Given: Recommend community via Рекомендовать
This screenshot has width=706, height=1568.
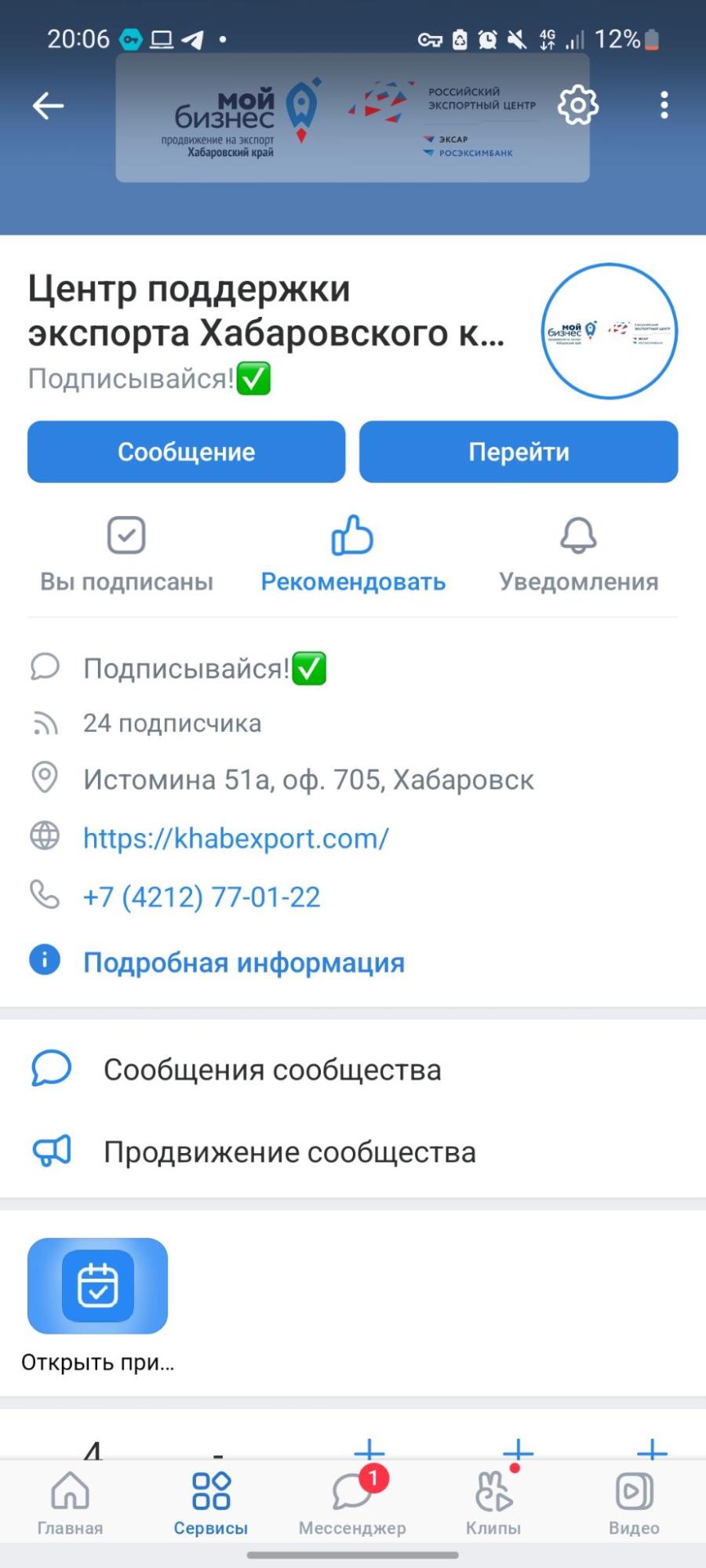Looking at the screenshot, I should (353, 555).
